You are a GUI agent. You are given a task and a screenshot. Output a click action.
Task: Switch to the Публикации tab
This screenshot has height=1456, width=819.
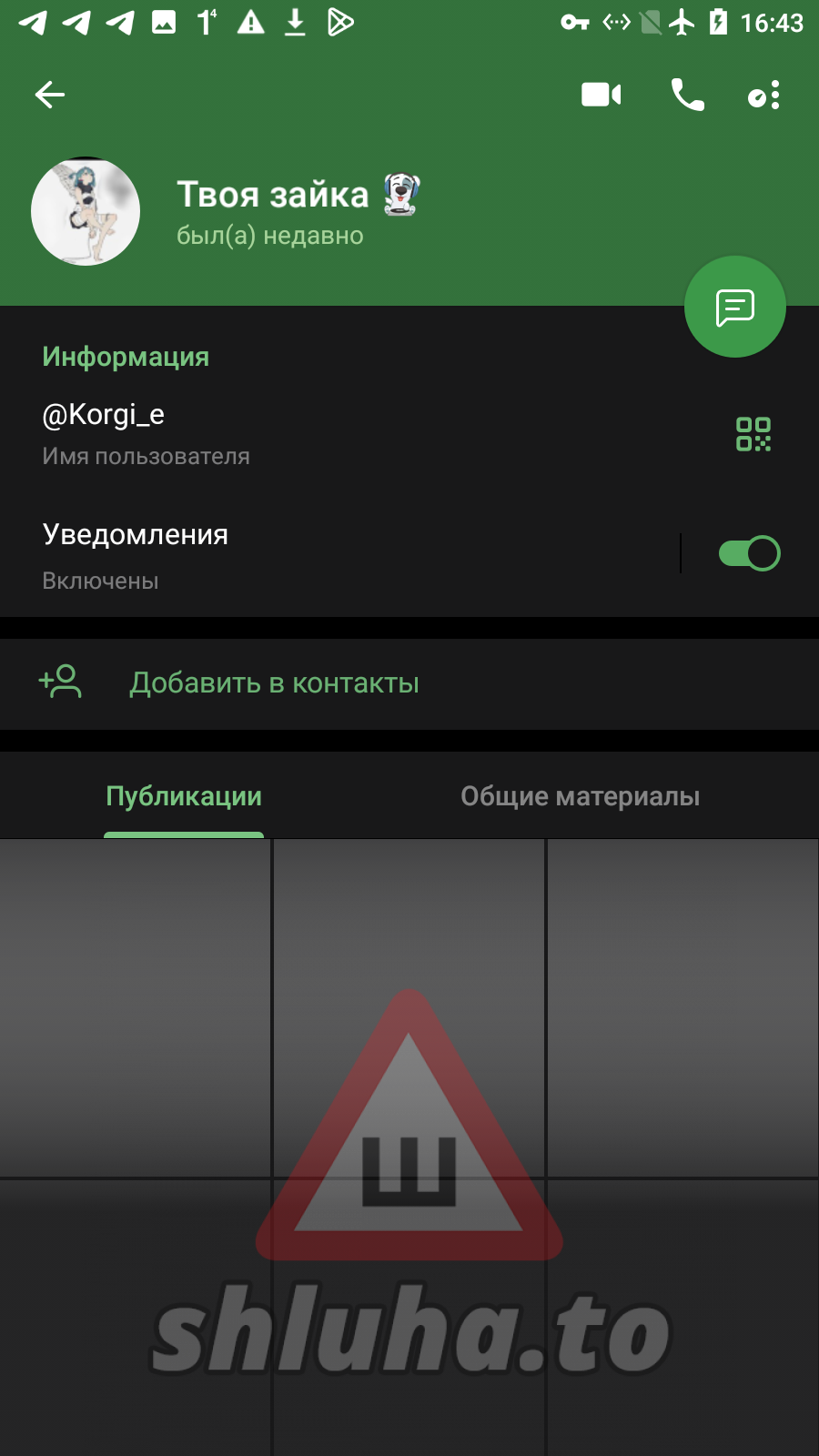tap(184, 796)
